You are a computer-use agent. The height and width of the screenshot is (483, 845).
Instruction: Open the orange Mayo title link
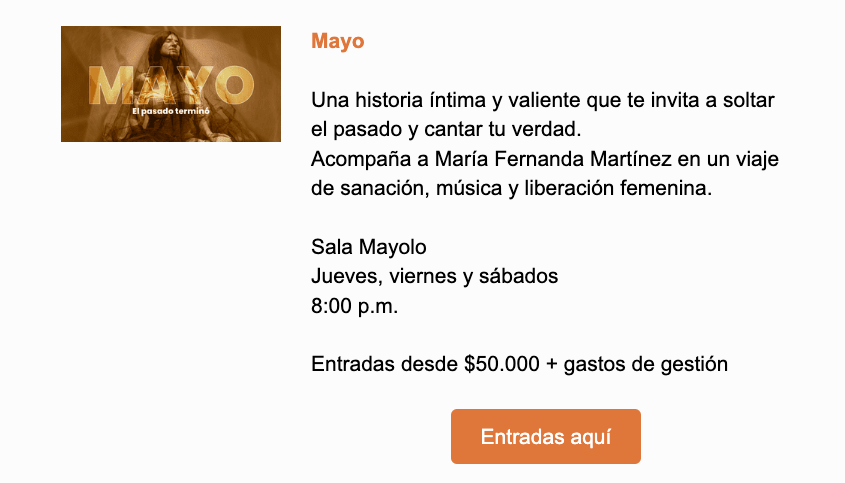click(x=337, y=41)
